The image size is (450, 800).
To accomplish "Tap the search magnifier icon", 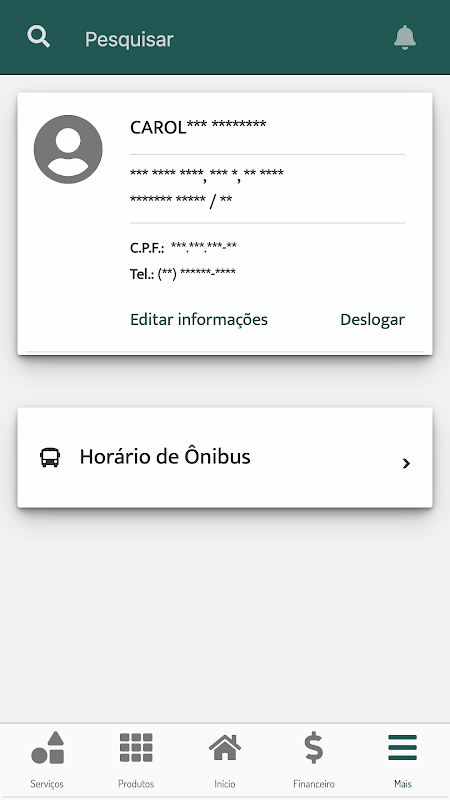I will [38, 37].
